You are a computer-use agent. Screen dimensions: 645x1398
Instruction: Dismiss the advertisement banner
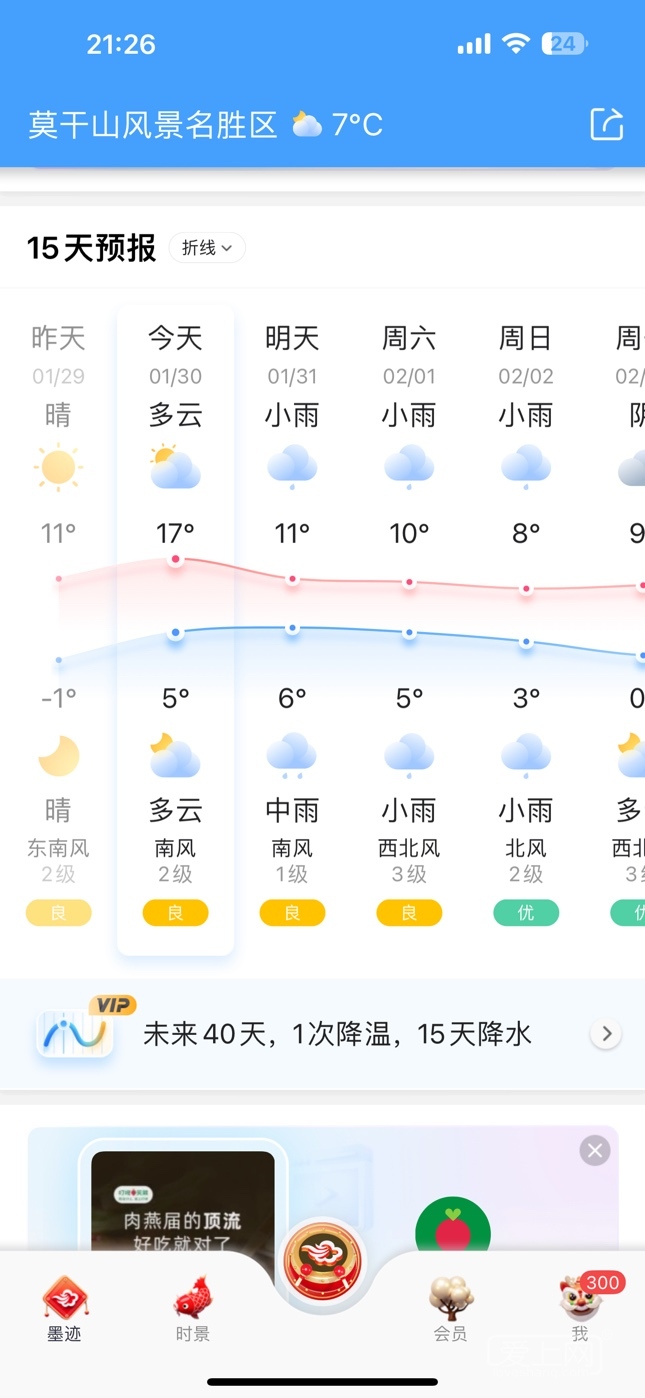(x=595, y=1150)
